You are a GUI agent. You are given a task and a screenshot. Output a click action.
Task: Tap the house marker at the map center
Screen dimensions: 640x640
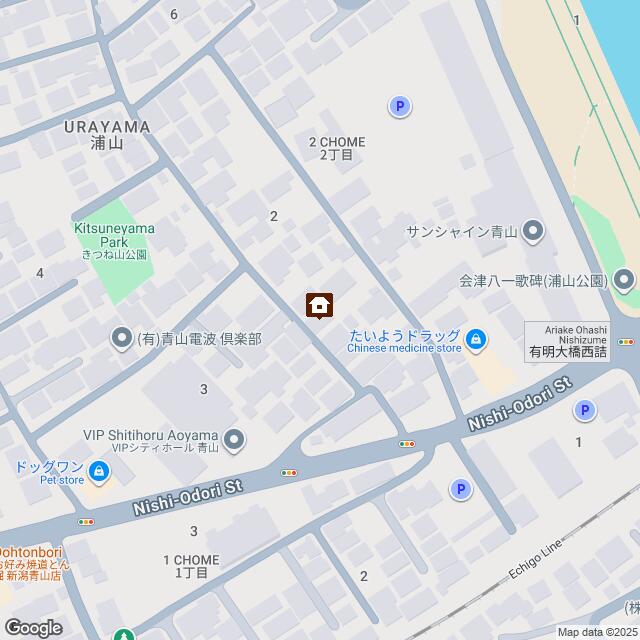320,304
